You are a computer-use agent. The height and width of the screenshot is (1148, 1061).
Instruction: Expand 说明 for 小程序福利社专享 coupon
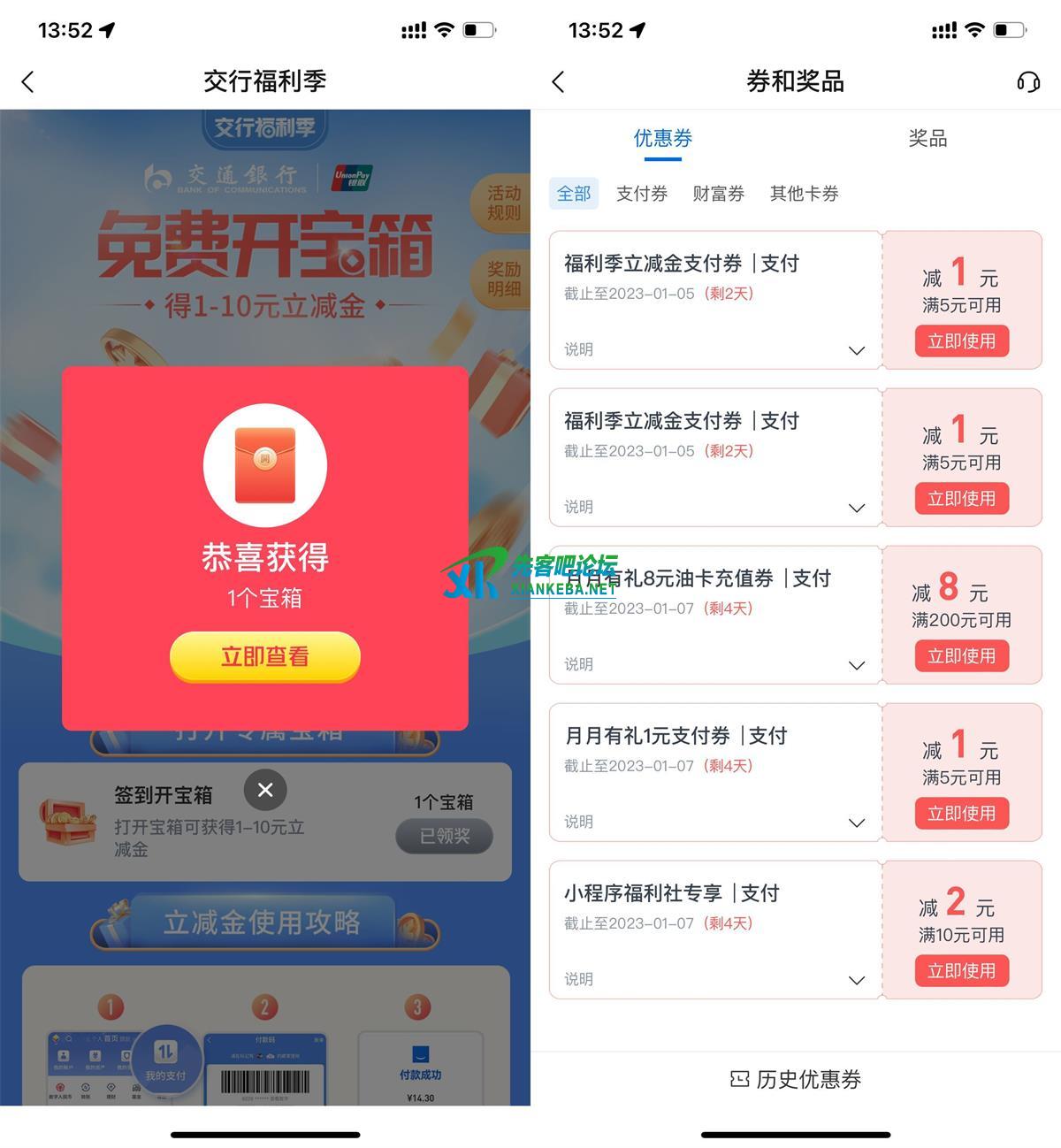[x=856, y=980]
